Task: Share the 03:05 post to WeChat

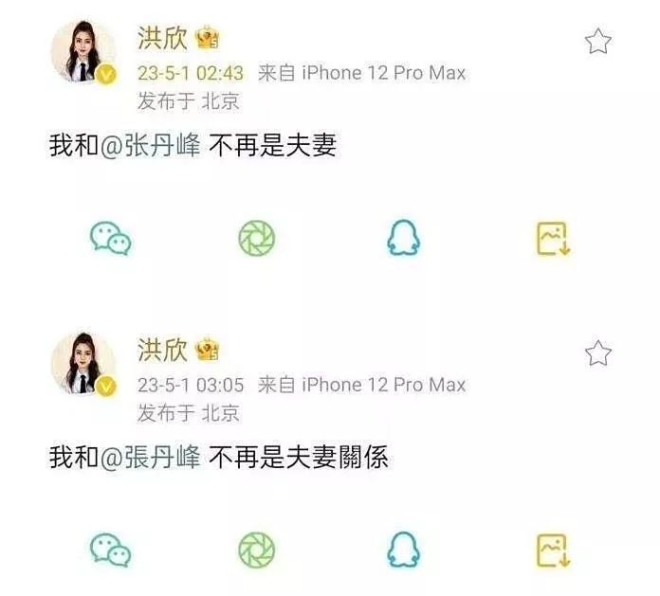Action: (110, 550)
